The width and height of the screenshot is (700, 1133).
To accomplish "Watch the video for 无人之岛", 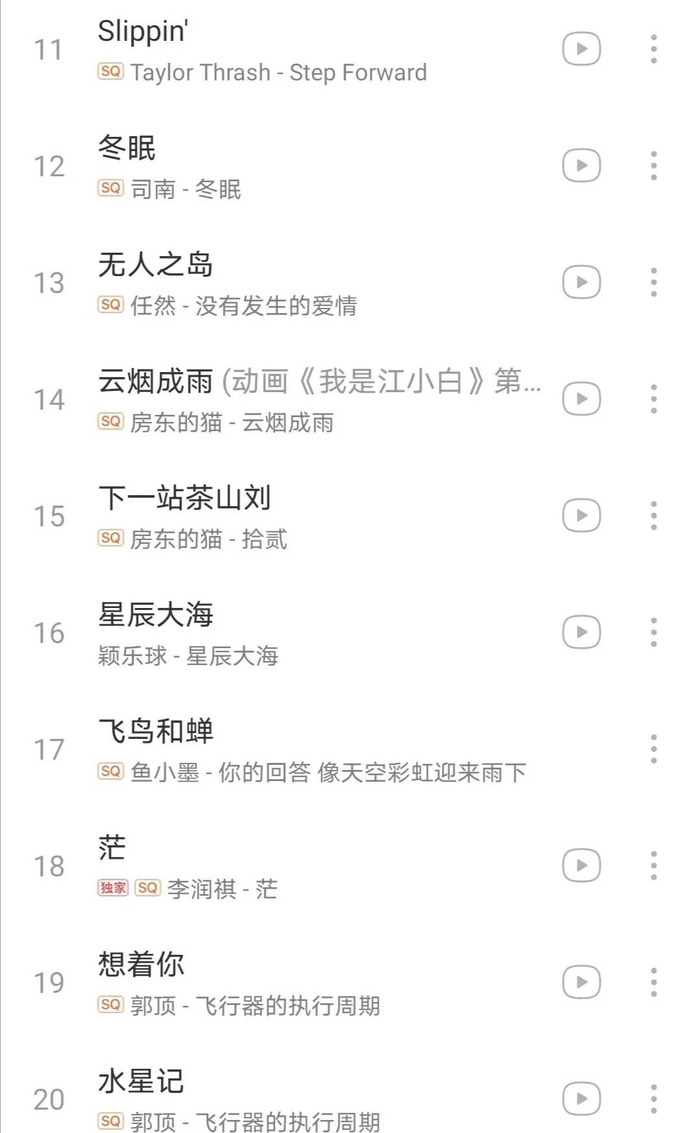I will (581, 283).
